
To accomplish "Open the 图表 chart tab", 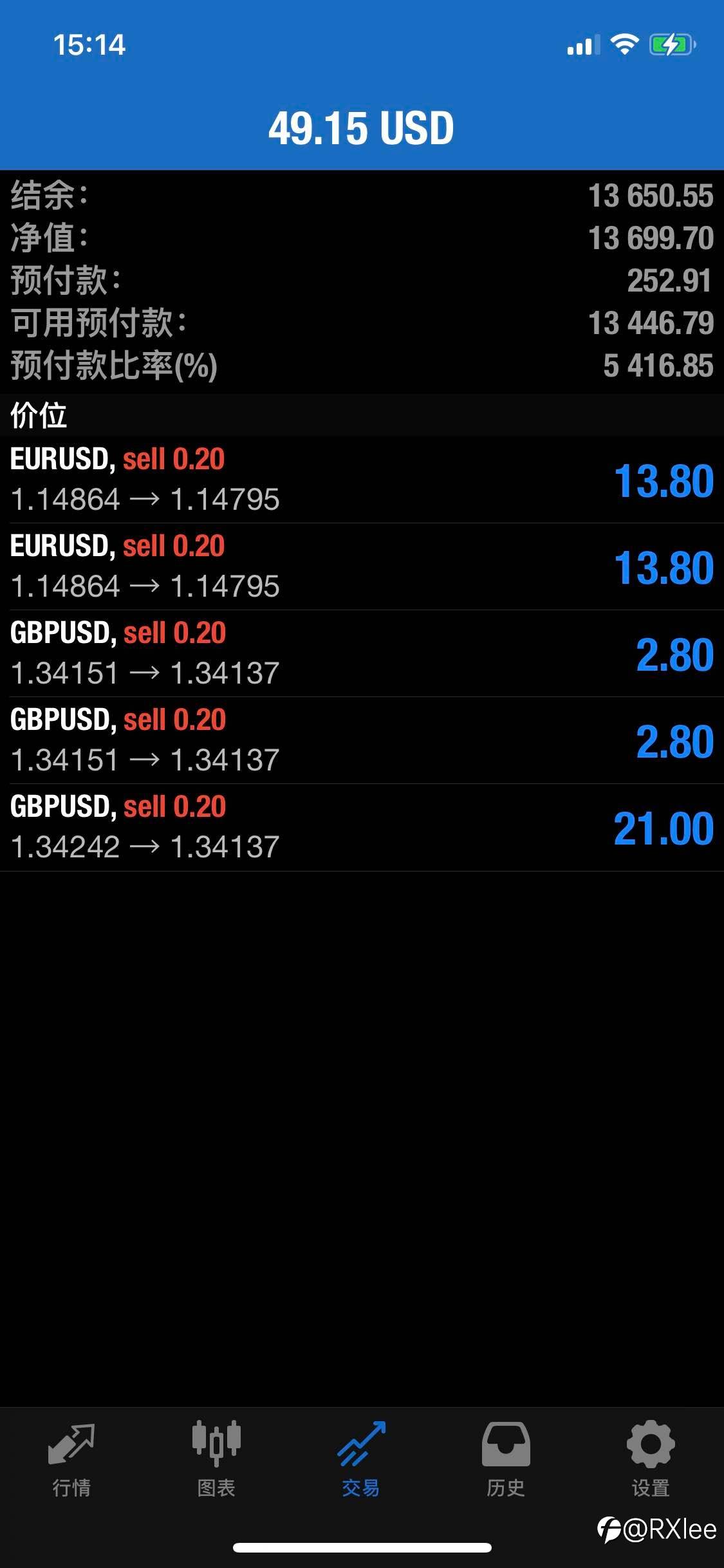I will tap(216, 1460).
